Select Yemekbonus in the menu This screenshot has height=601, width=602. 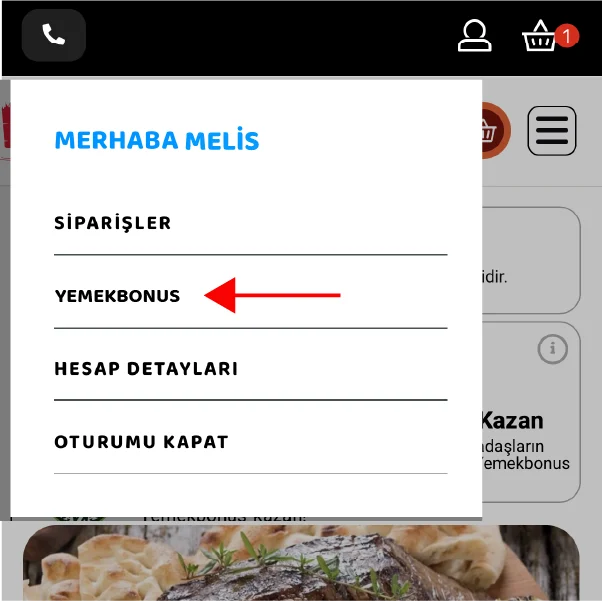(117, 296)
